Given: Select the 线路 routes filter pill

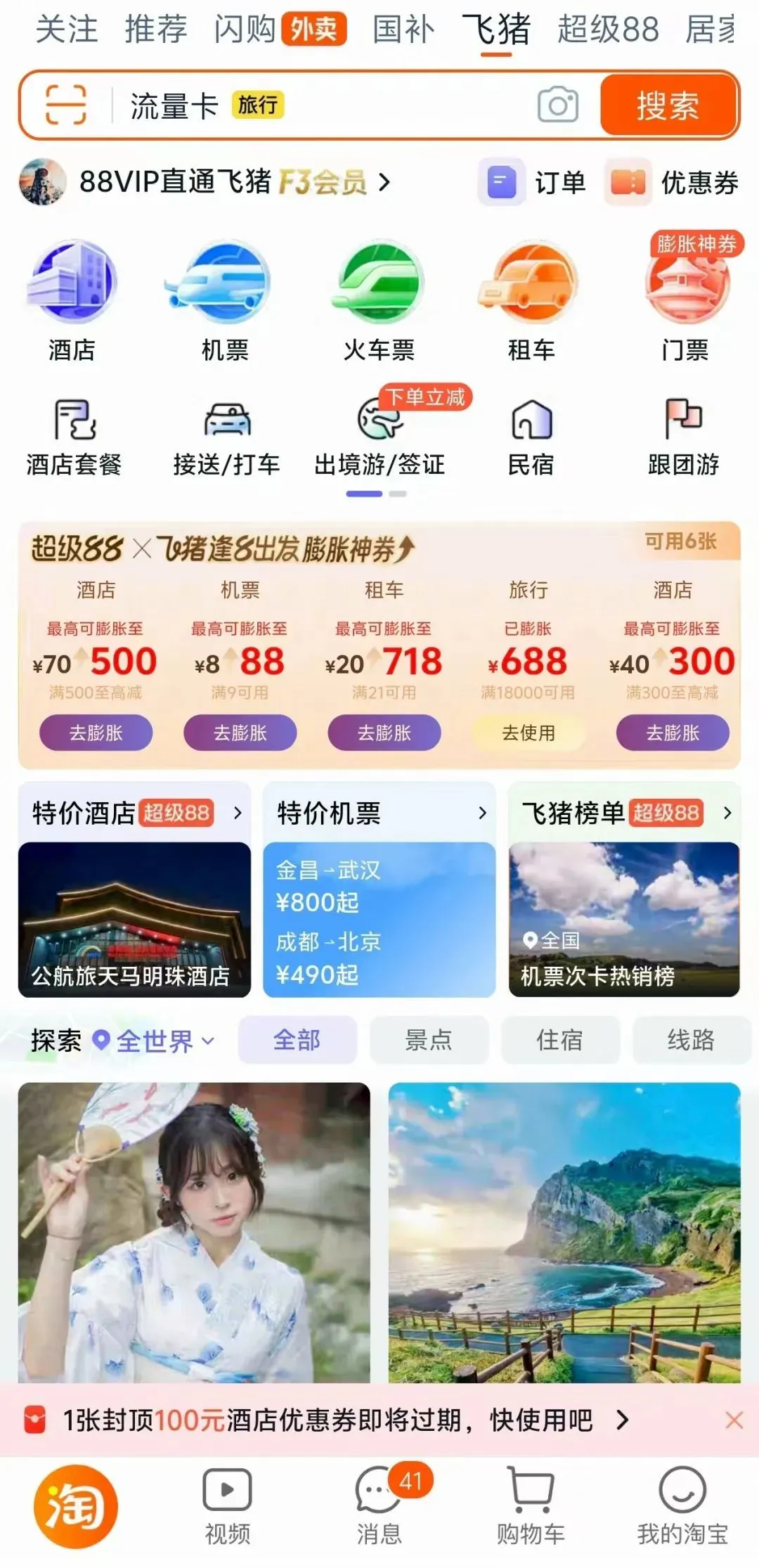Looking at the screenshot, I should 692,1040.
